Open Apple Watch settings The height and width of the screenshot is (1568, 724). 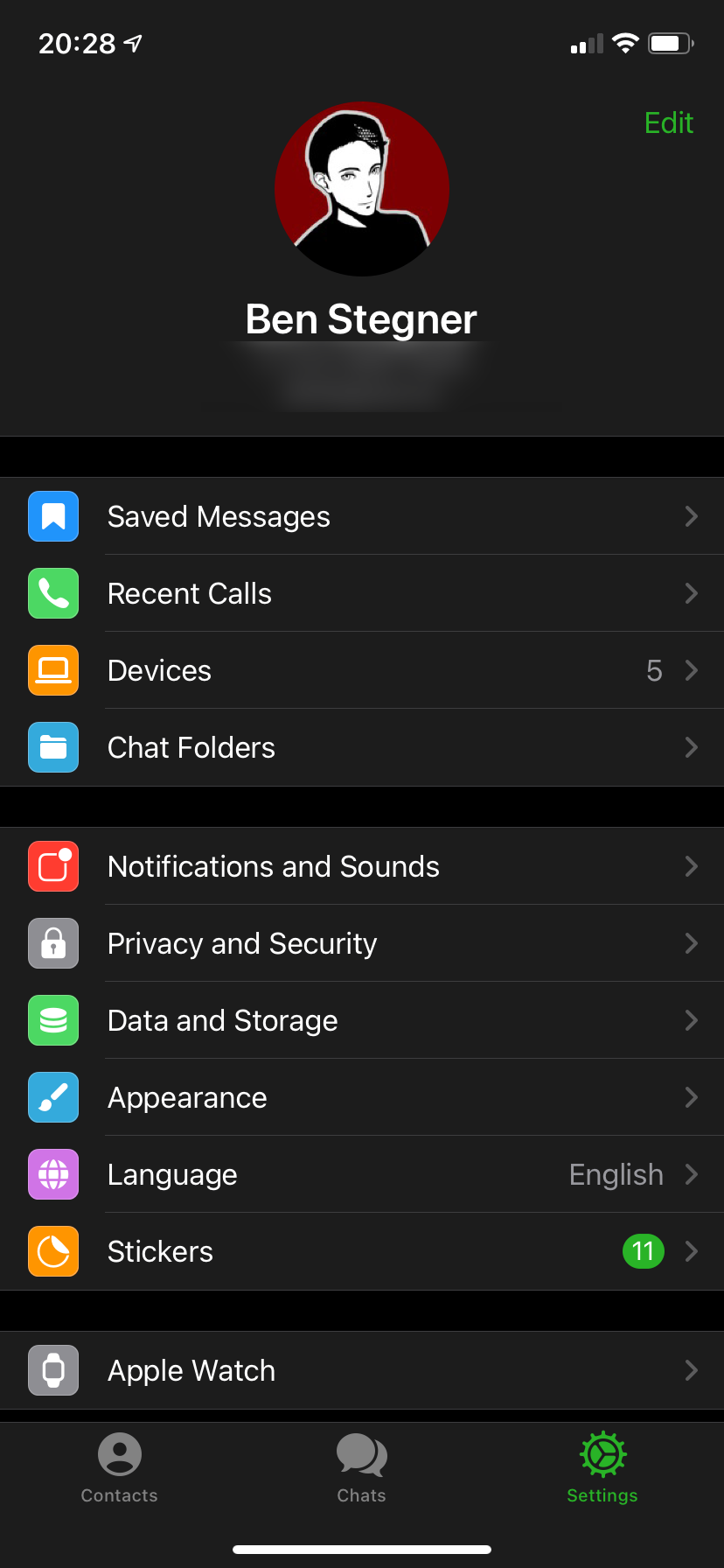coord(362,1370)
